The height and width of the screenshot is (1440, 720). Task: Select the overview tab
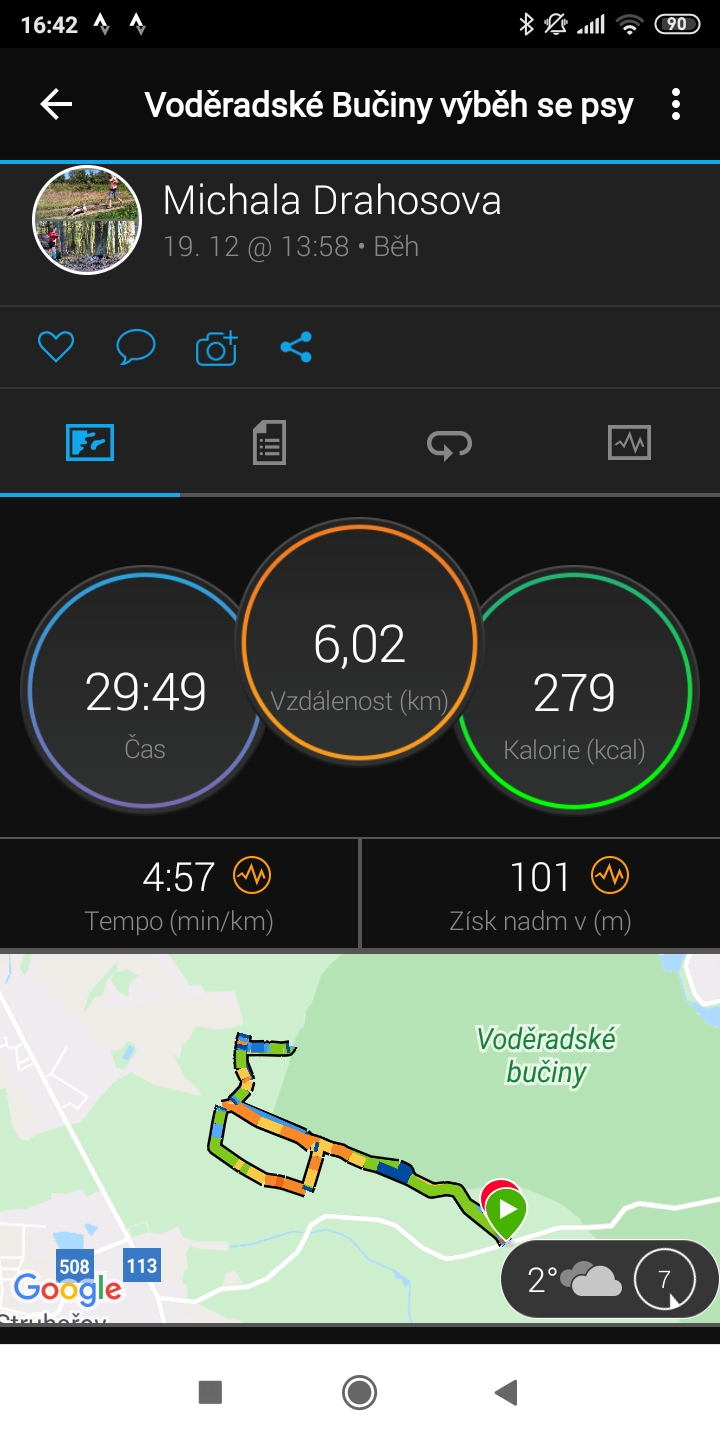pyautogui.click(x=90, y=442)
